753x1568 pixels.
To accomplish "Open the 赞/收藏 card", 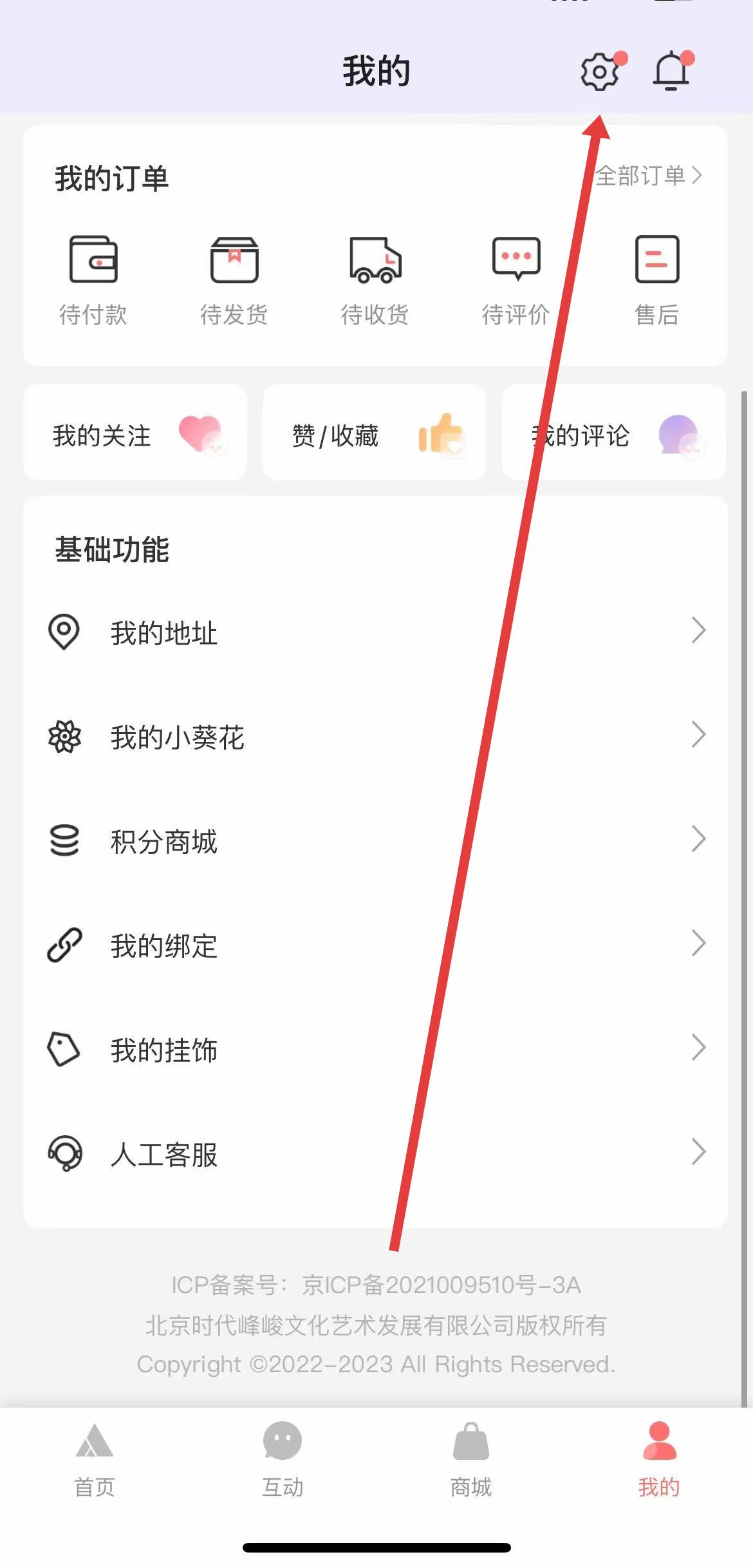I will coord(375,433).
